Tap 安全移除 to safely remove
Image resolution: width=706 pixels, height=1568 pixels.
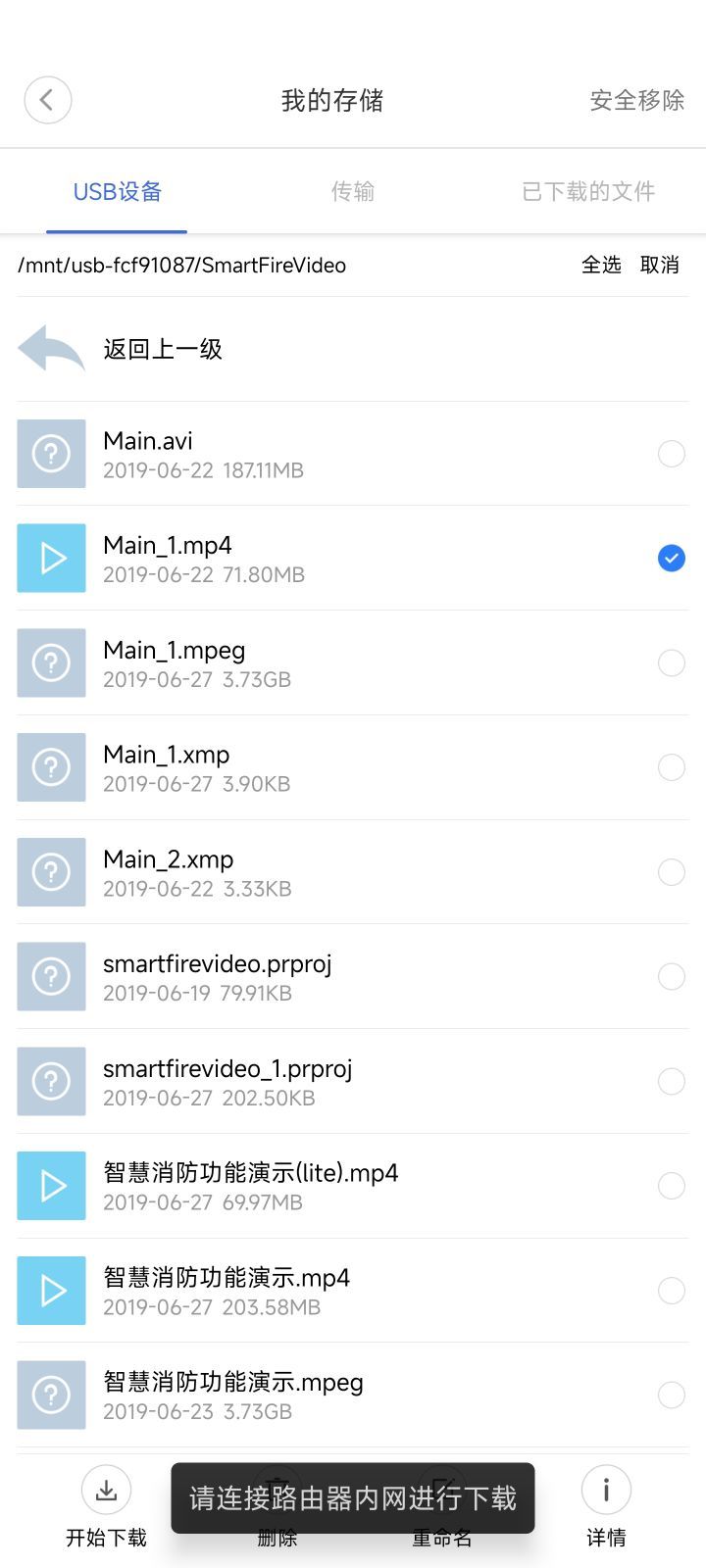pyautogui.click(x=636, y=100)
